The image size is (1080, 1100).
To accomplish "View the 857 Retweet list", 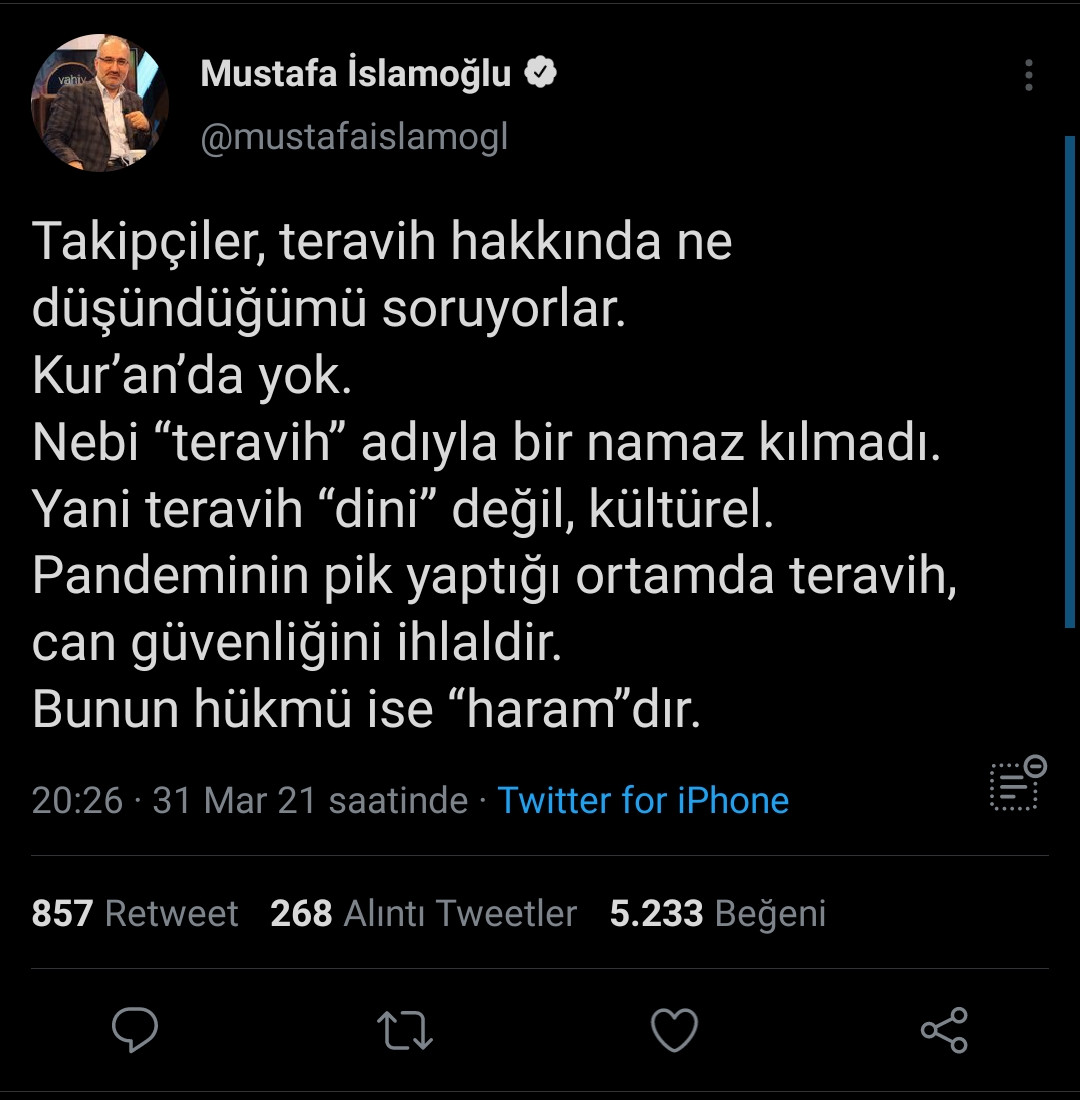I will click(x=134, y=913).
